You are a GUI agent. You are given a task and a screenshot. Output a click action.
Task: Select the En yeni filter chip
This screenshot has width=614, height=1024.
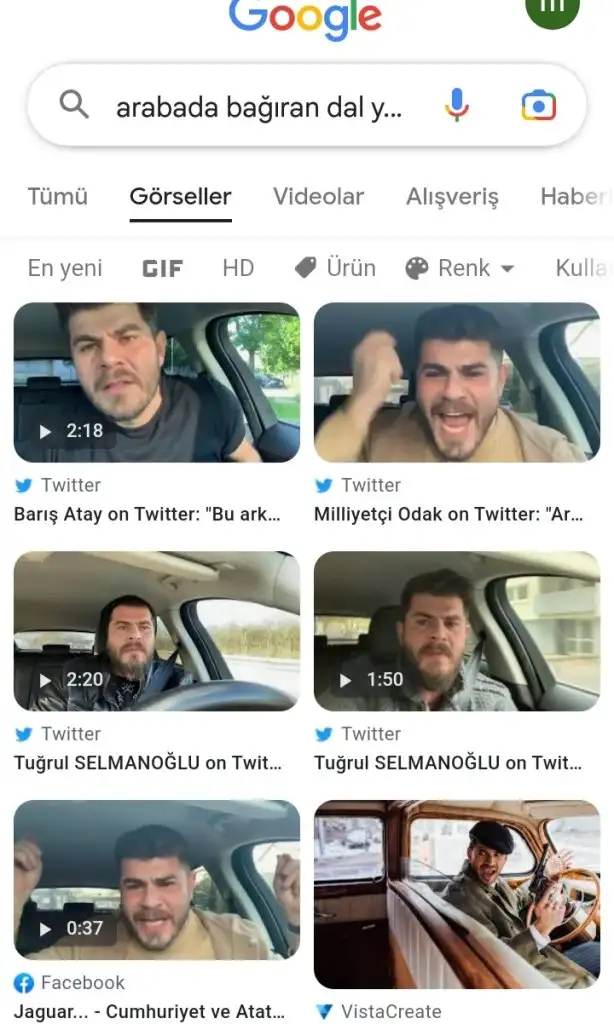click(x=65, y=268)
